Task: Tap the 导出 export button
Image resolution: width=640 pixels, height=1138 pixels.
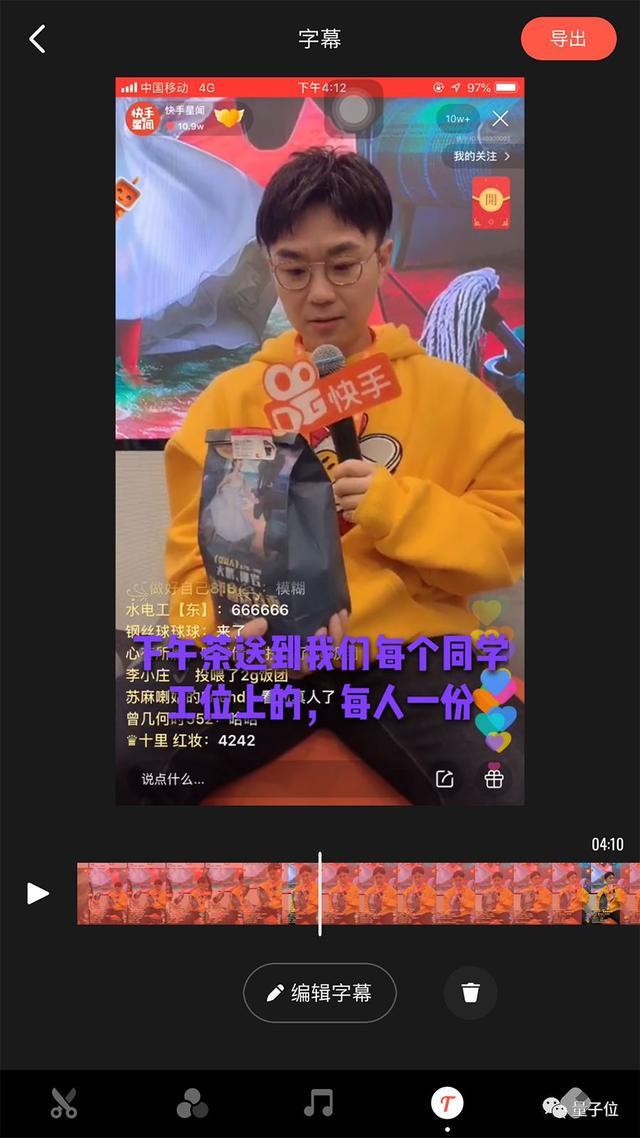Action: click(568, 40)
